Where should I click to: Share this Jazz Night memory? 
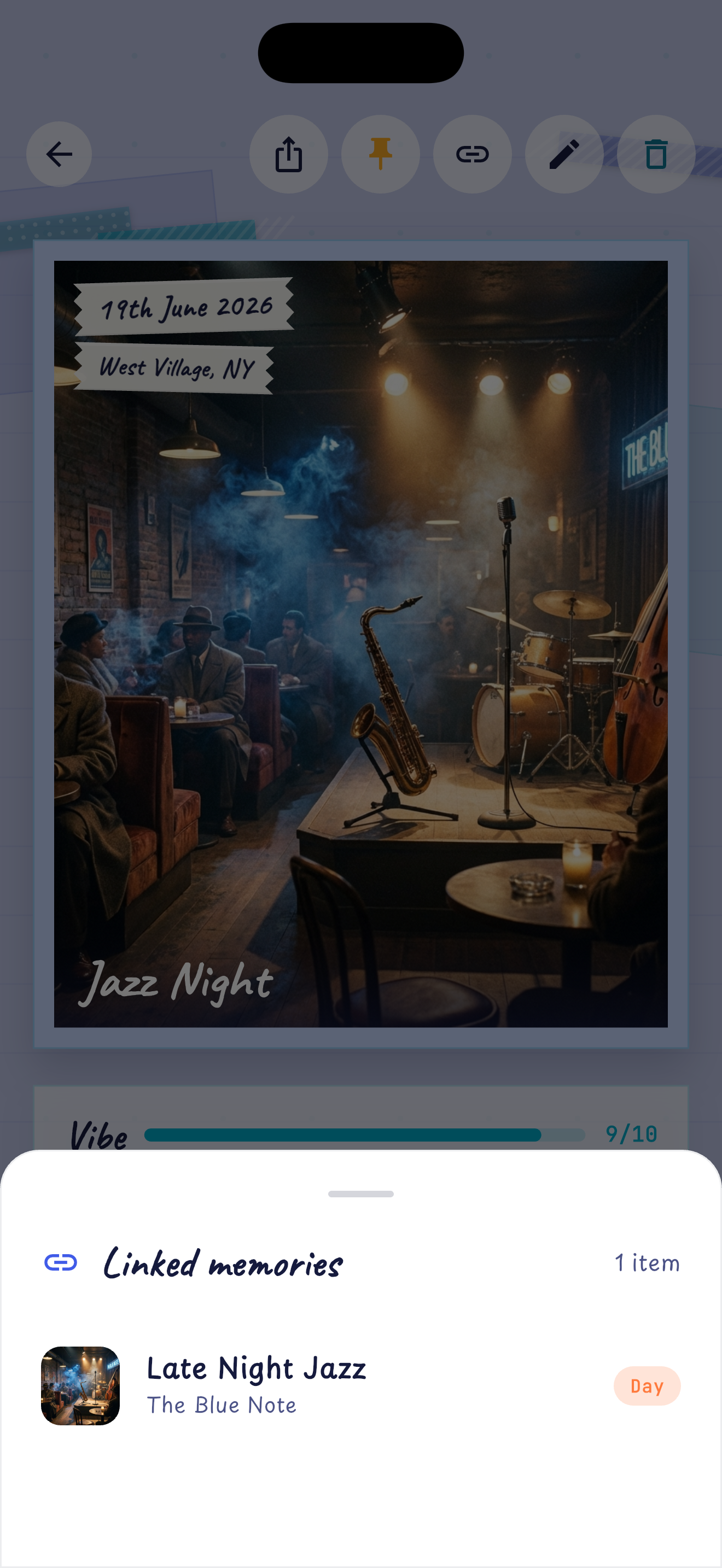tap(289, 154)
